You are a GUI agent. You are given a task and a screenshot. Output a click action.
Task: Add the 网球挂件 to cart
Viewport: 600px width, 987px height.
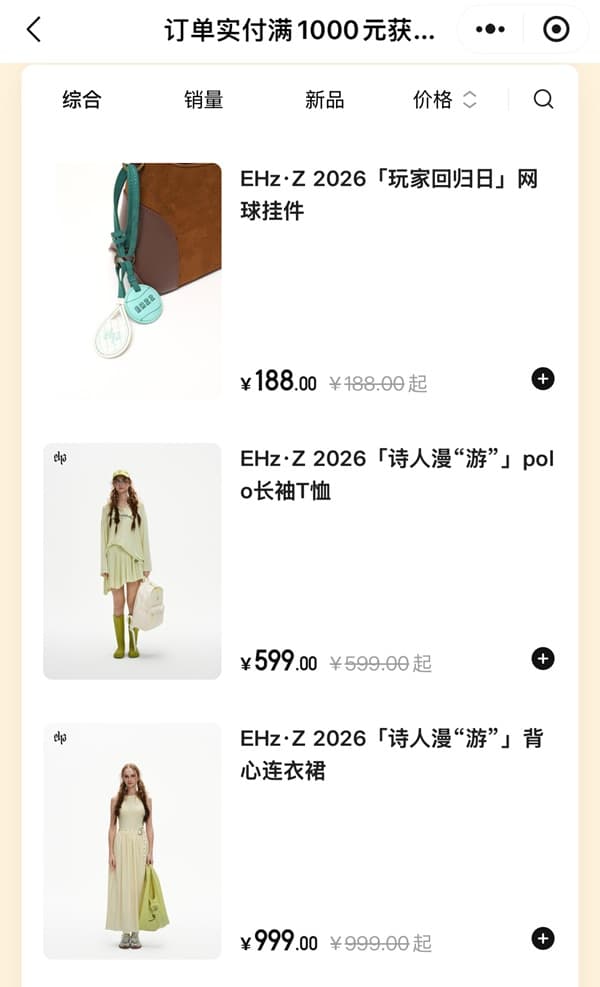point(542,379)
